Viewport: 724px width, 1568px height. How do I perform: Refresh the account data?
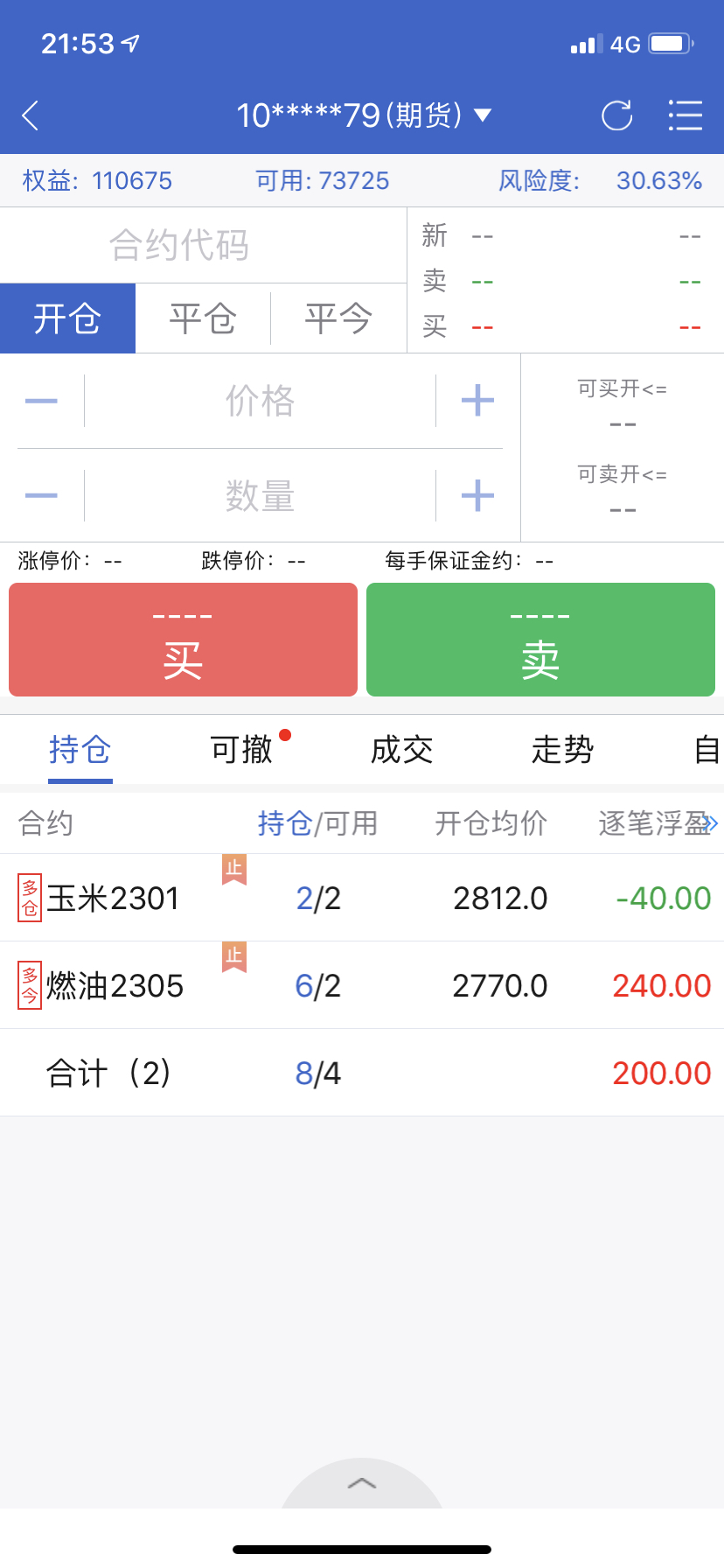pos(617,115)
